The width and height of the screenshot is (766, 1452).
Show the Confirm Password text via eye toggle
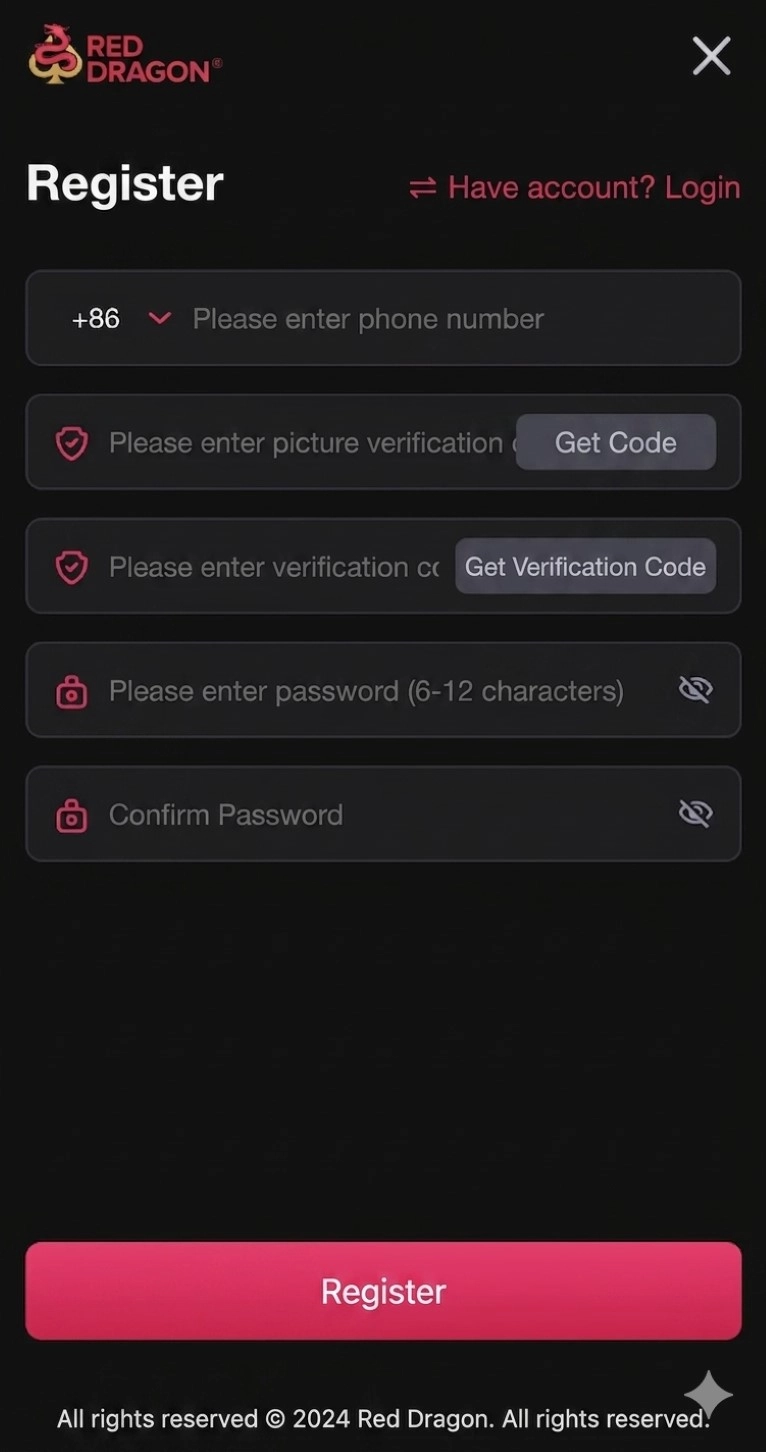pyautogui.click(x=695, y=813)
